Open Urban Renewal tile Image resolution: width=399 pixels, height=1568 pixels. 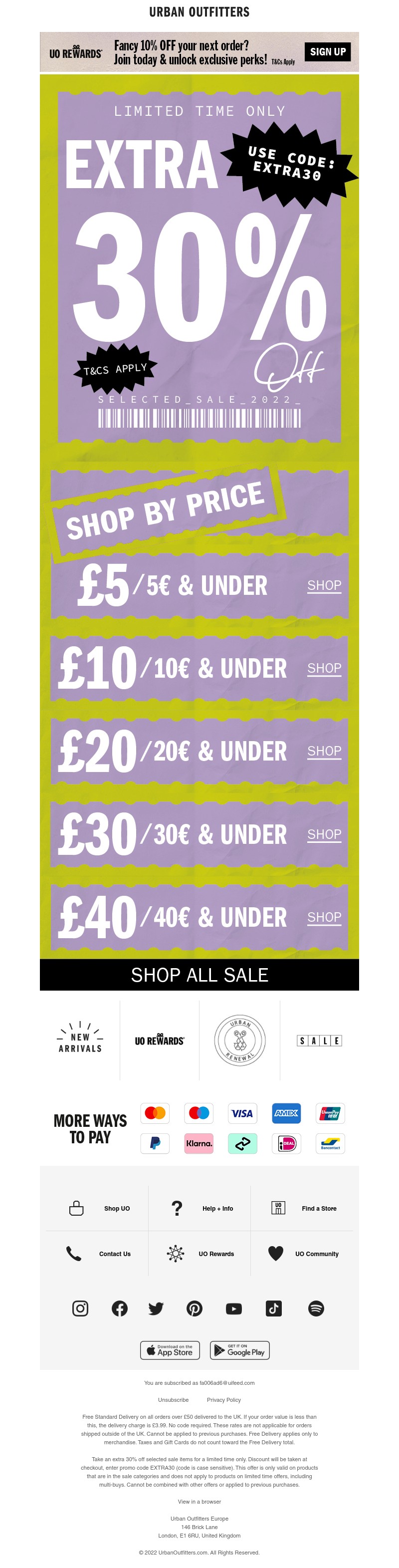click(x=239, y=1041)
